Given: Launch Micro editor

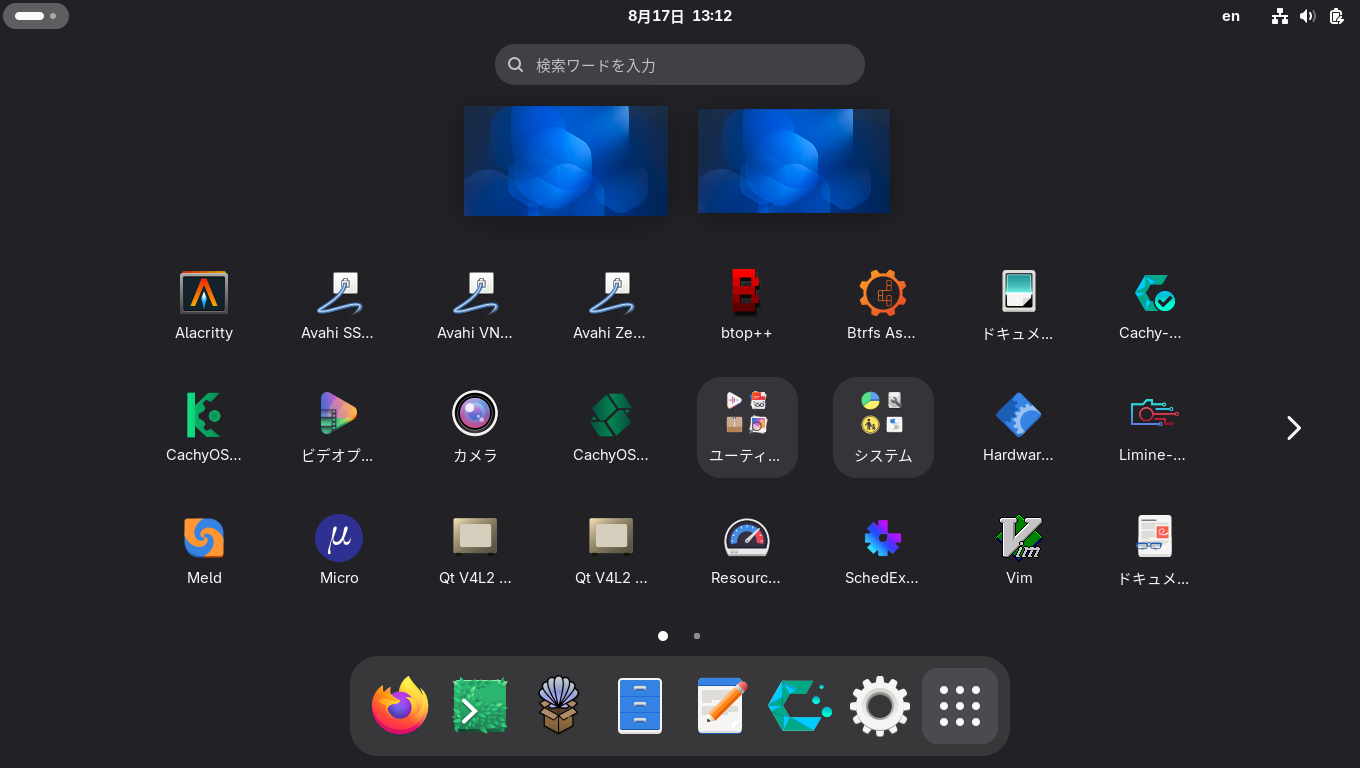Looking at the screenshot, I should pyautogui.click(x=339, y=550).
